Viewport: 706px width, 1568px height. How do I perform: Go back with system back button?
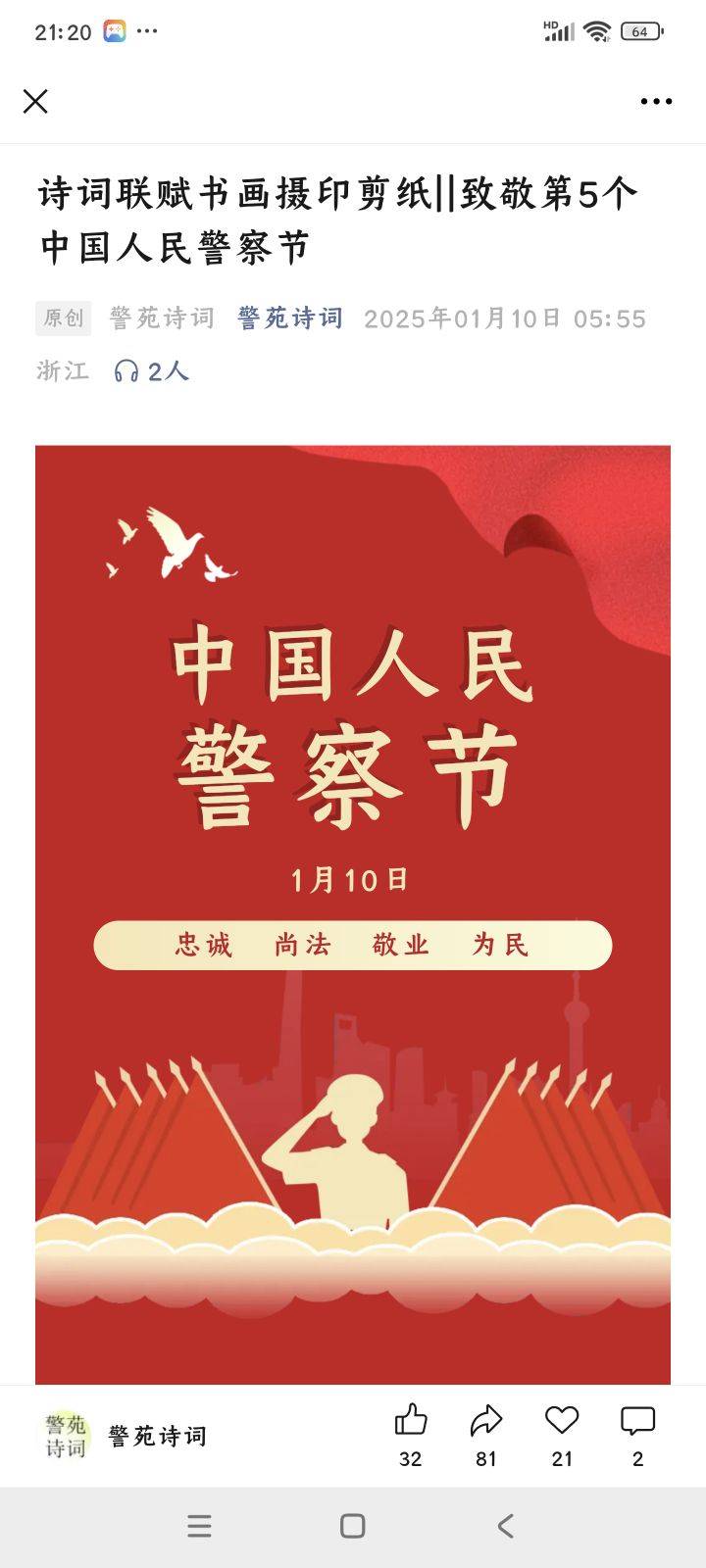[x=505, y=1526]
